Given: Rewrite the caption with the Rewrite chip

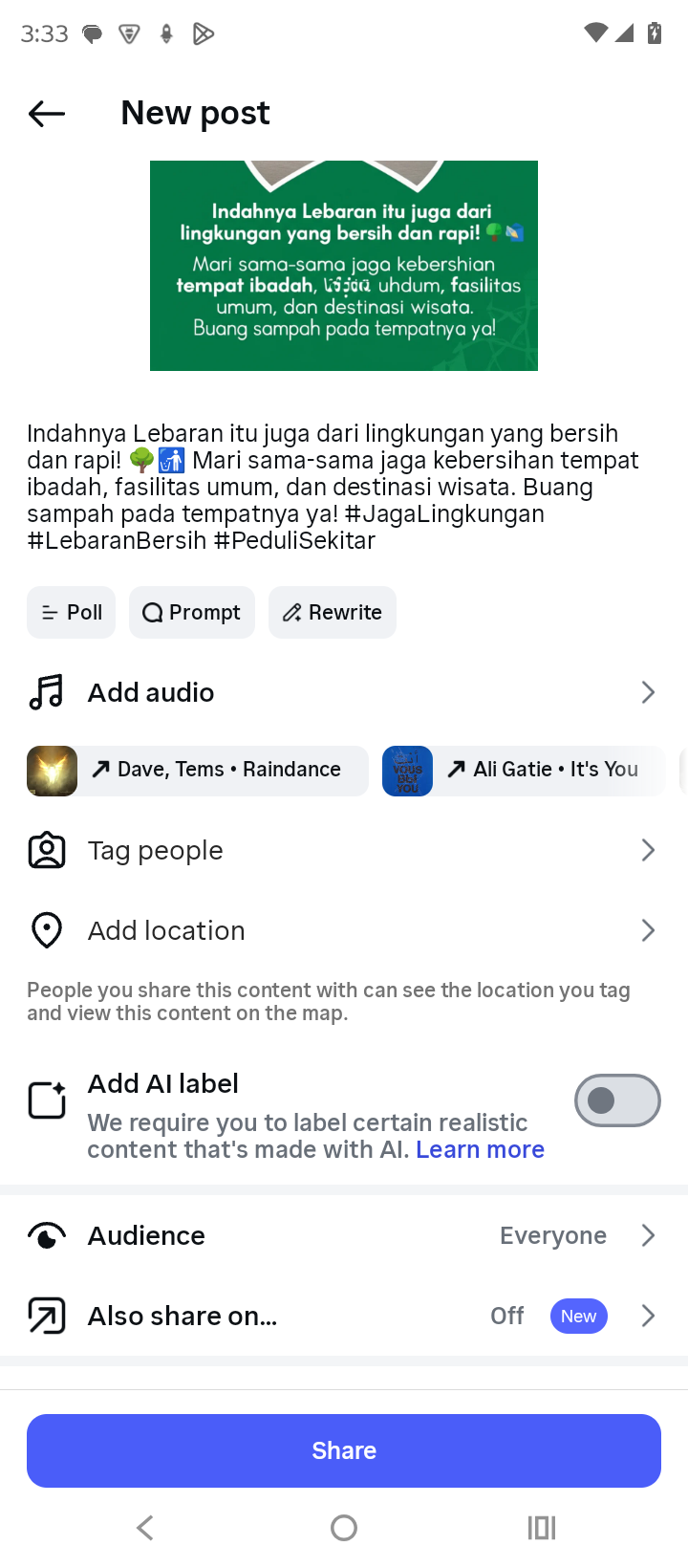Looking at the screenshot, I should pyautogui.click(x=333, y=612).
